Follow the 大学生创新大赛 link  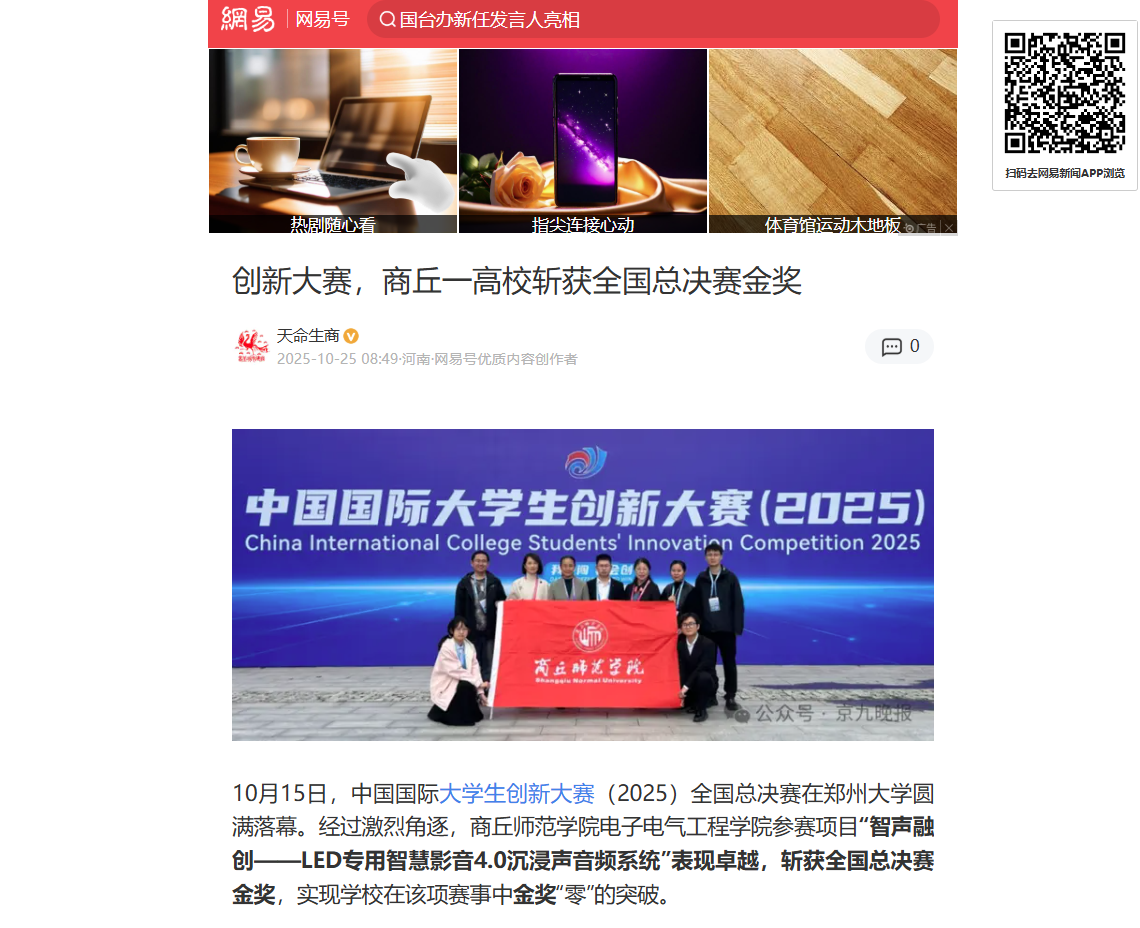tap(517, 794)
